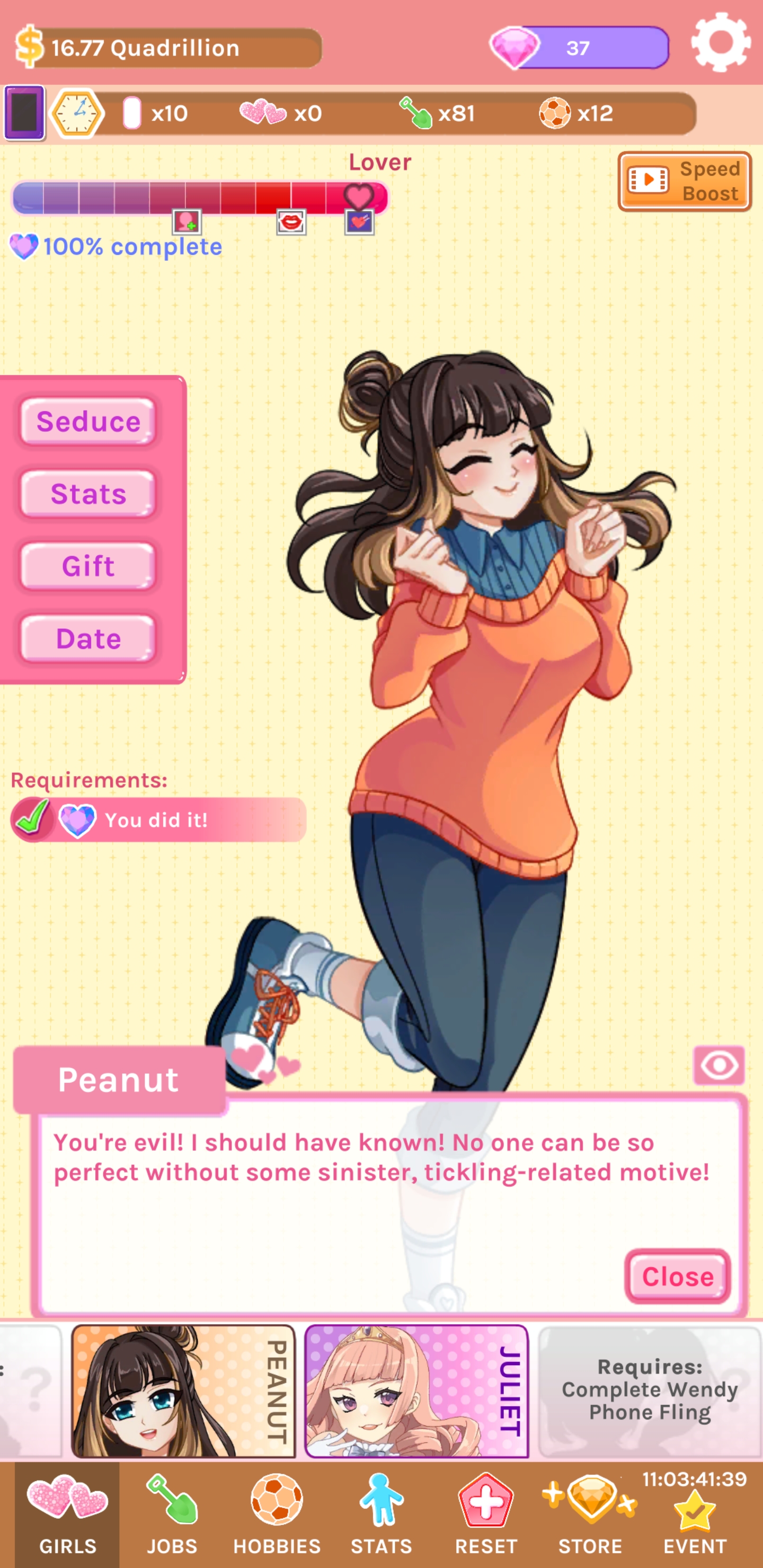Viewport: 763px width, 1568px height.
Task: Tap the Speed Boost button
Action: click(x=685, y=181)
